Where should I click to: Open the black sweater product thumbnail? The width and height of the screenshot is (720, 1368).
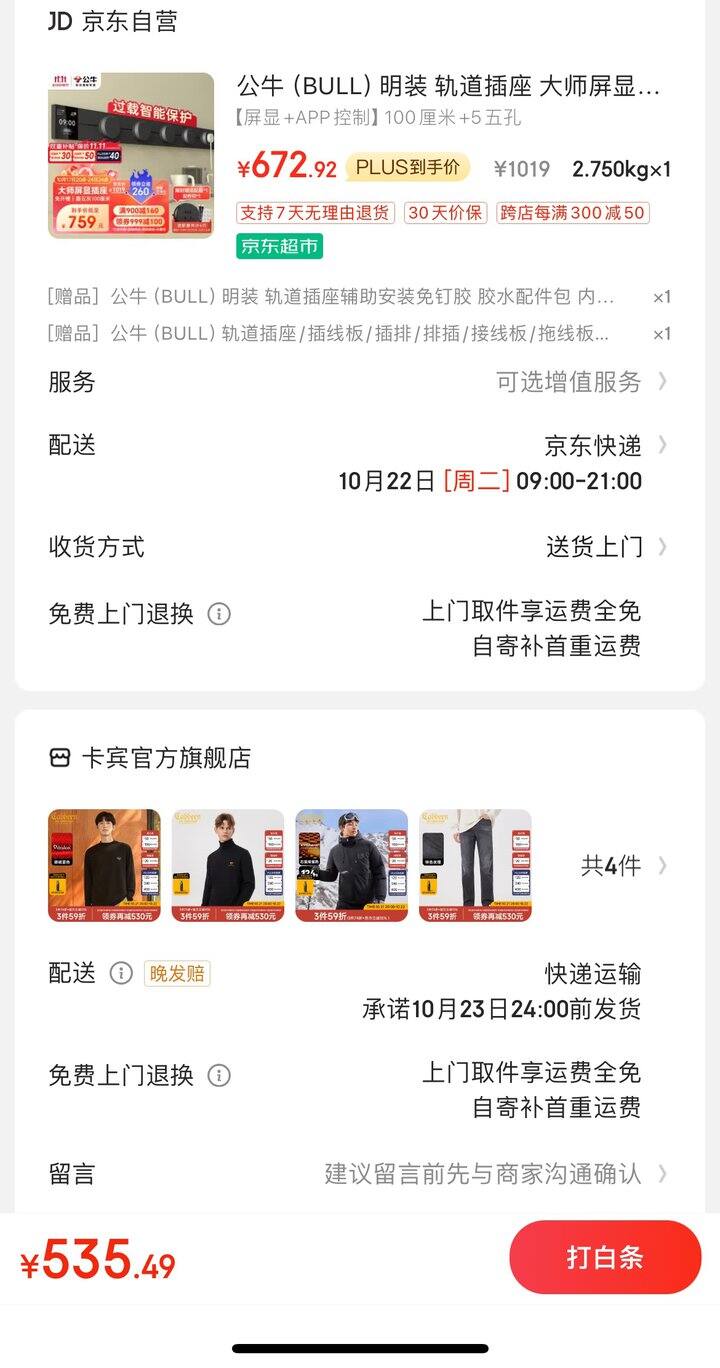[104, 865]
